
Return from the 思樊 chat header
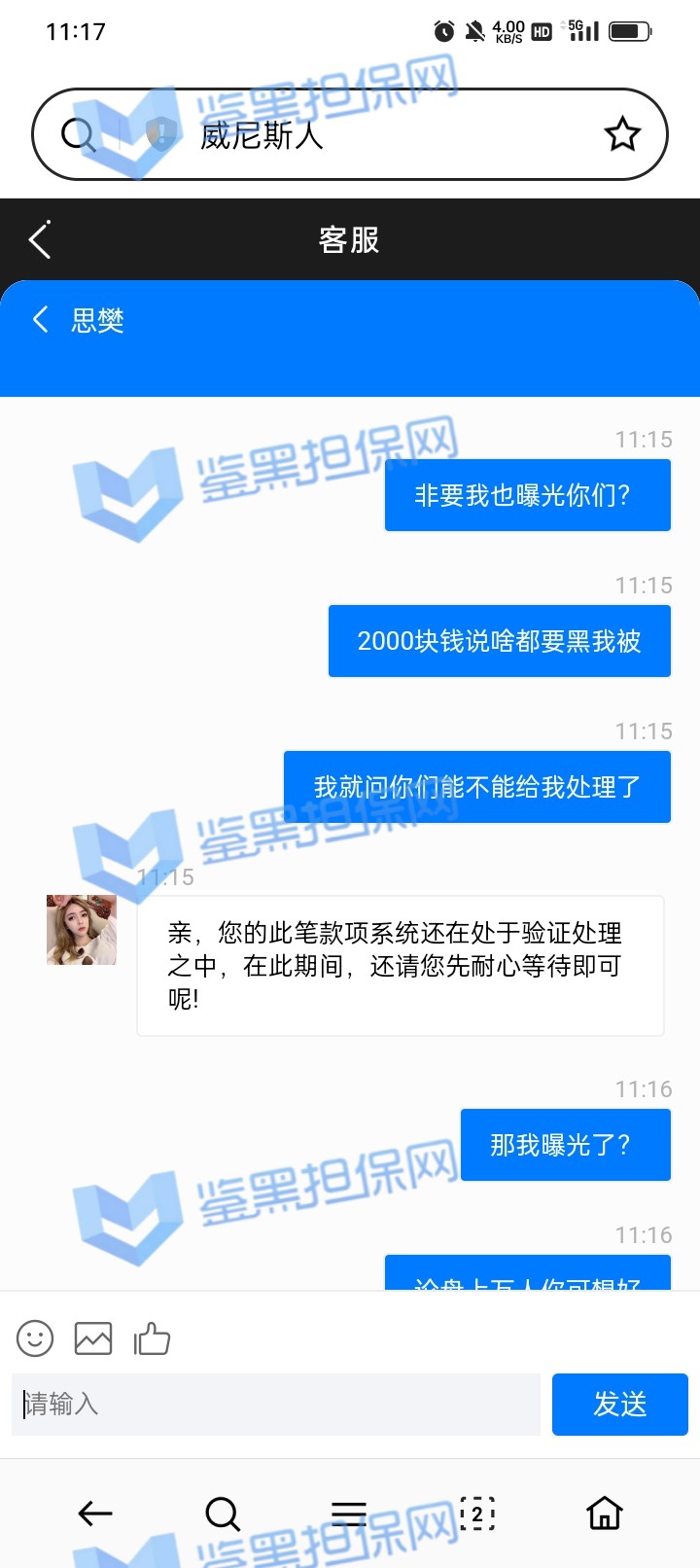click(x=41, y=319)
